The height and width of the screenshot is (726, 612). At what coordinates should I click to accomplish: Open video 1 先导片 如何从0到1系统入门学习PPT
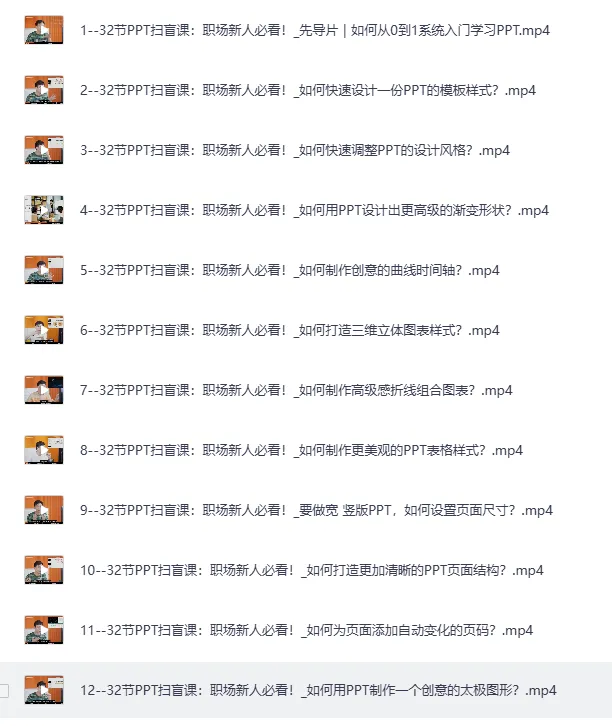(315, 30)
